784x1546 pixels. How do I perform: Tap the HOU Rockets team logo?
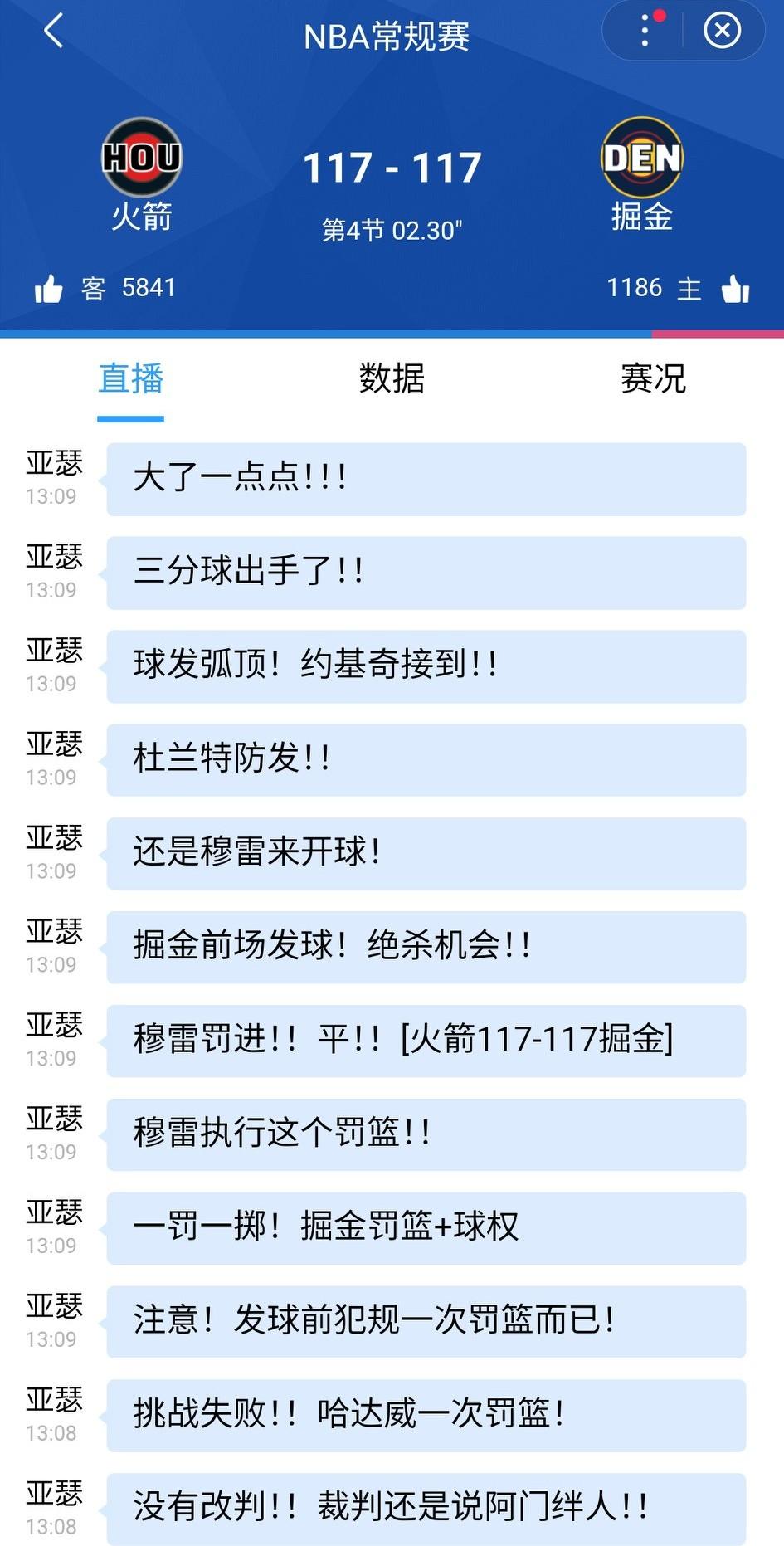pyautogui.click(x=143, y=158)
